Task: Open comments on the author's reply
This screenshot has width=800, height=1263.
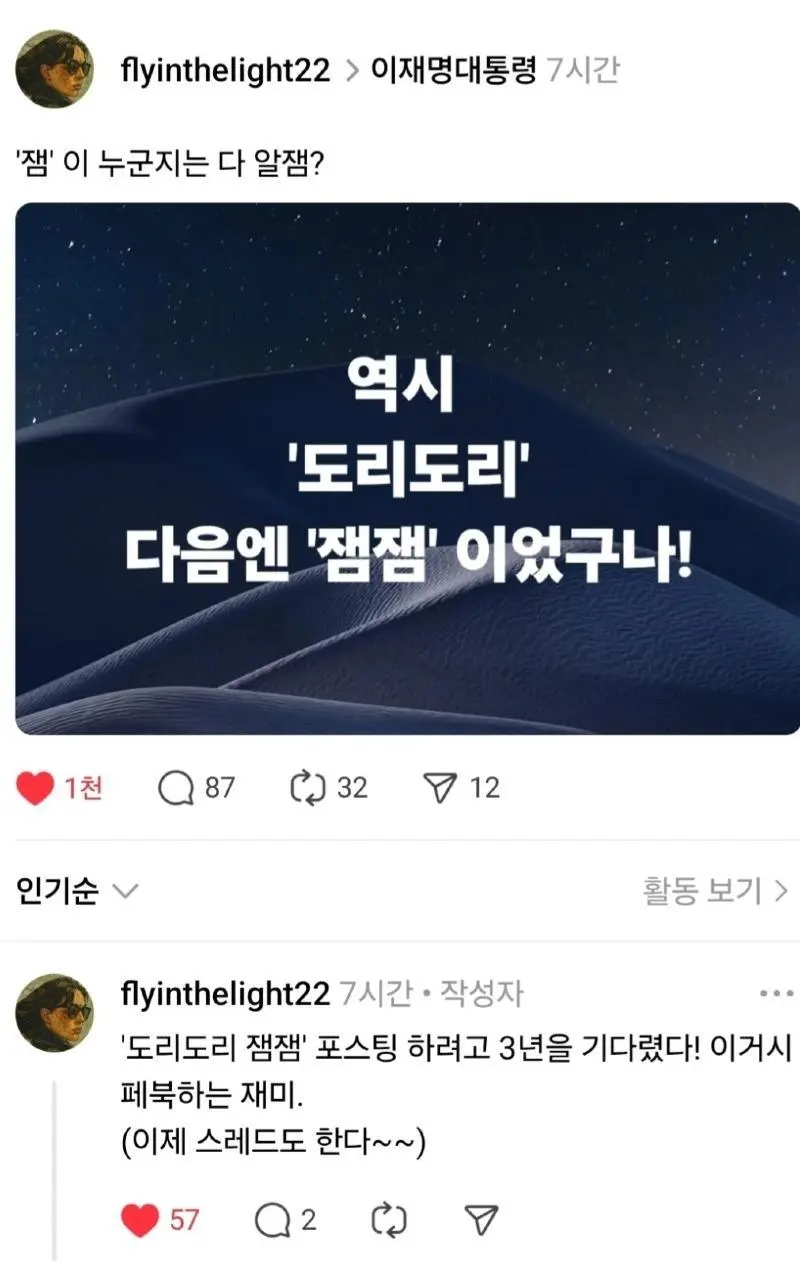Action: (271, 1220)
